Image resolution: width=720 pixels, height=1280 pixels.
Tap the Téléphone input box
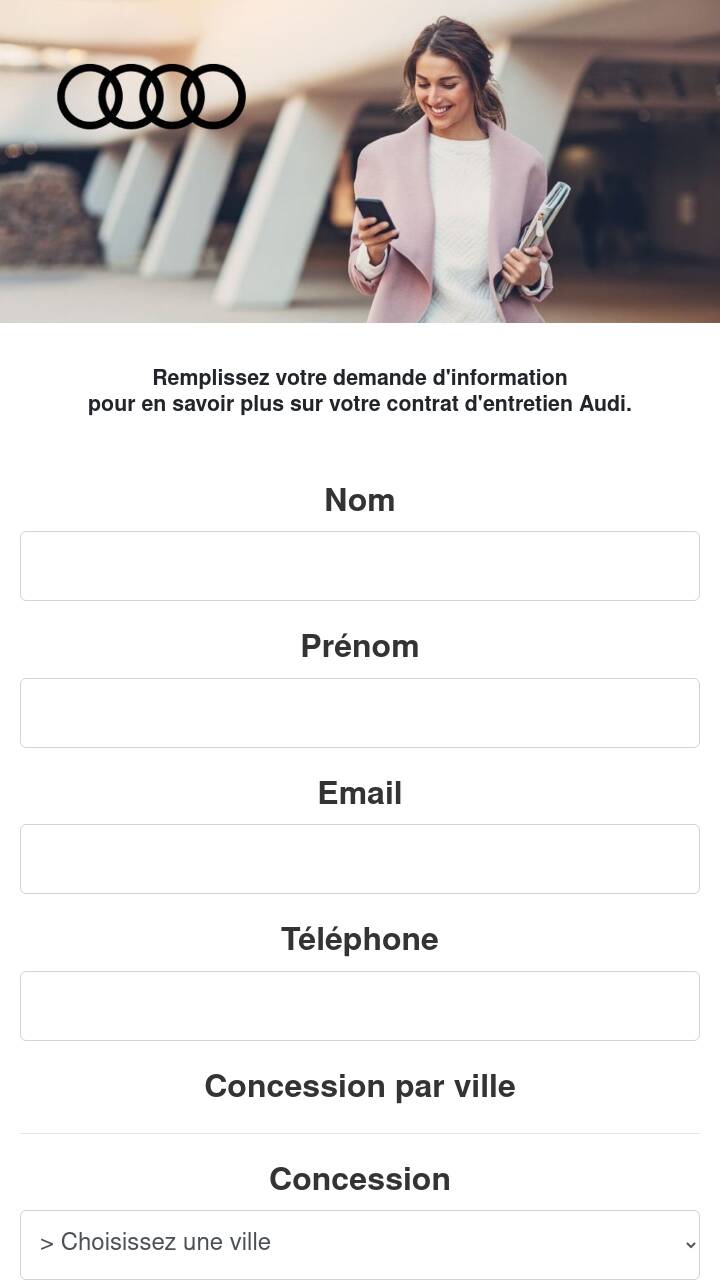(360, 1006)
